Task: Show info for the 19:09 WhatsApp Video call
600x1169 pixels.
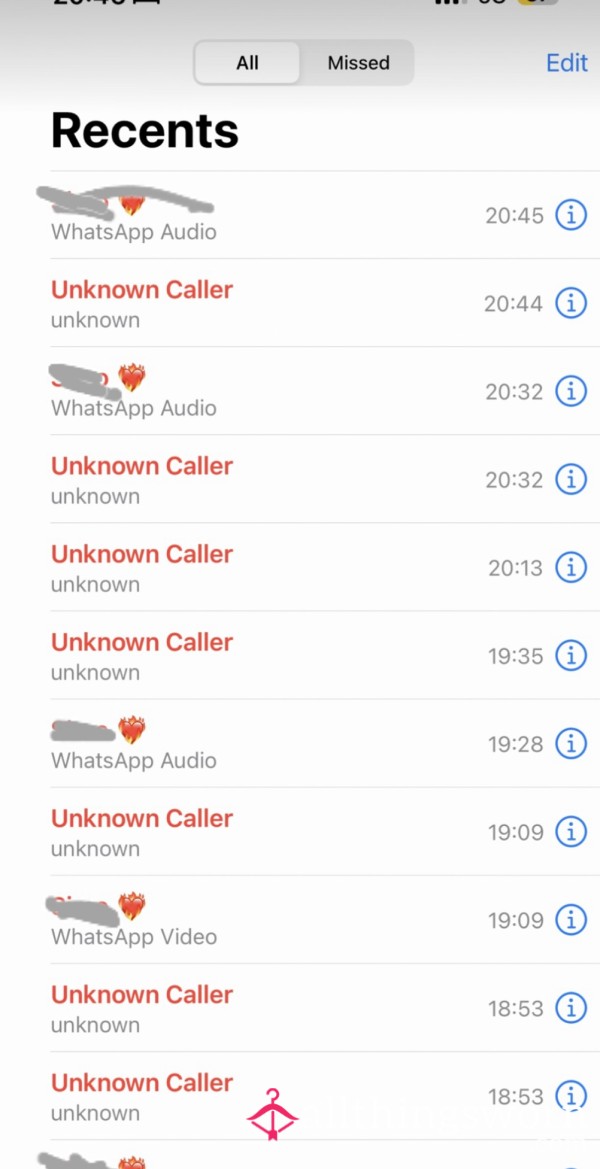Action: [571, 920]
